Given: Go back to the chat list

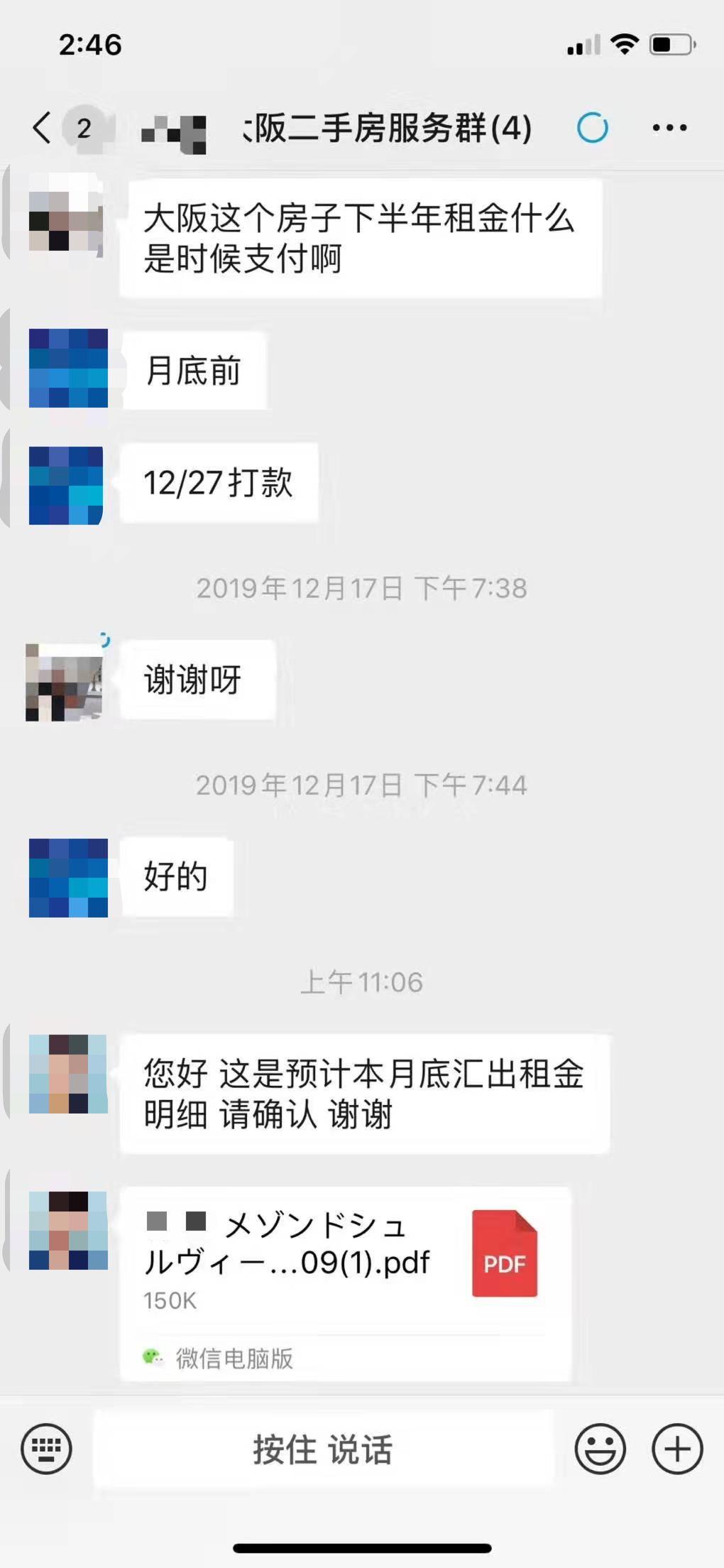Looking at the screenshot, I should pos(43,128).
